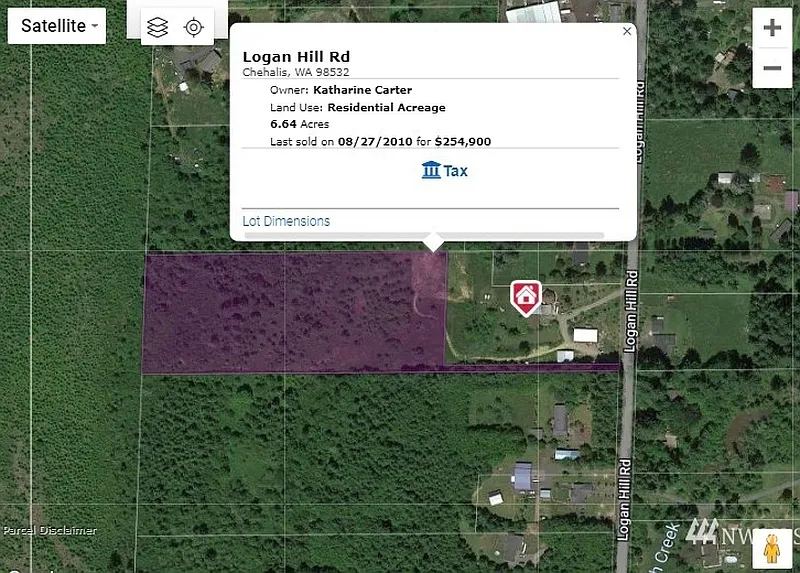Expand Lot Dimensions section
Image resolution: width=800 pixels, height=573 pixels.
286,221
